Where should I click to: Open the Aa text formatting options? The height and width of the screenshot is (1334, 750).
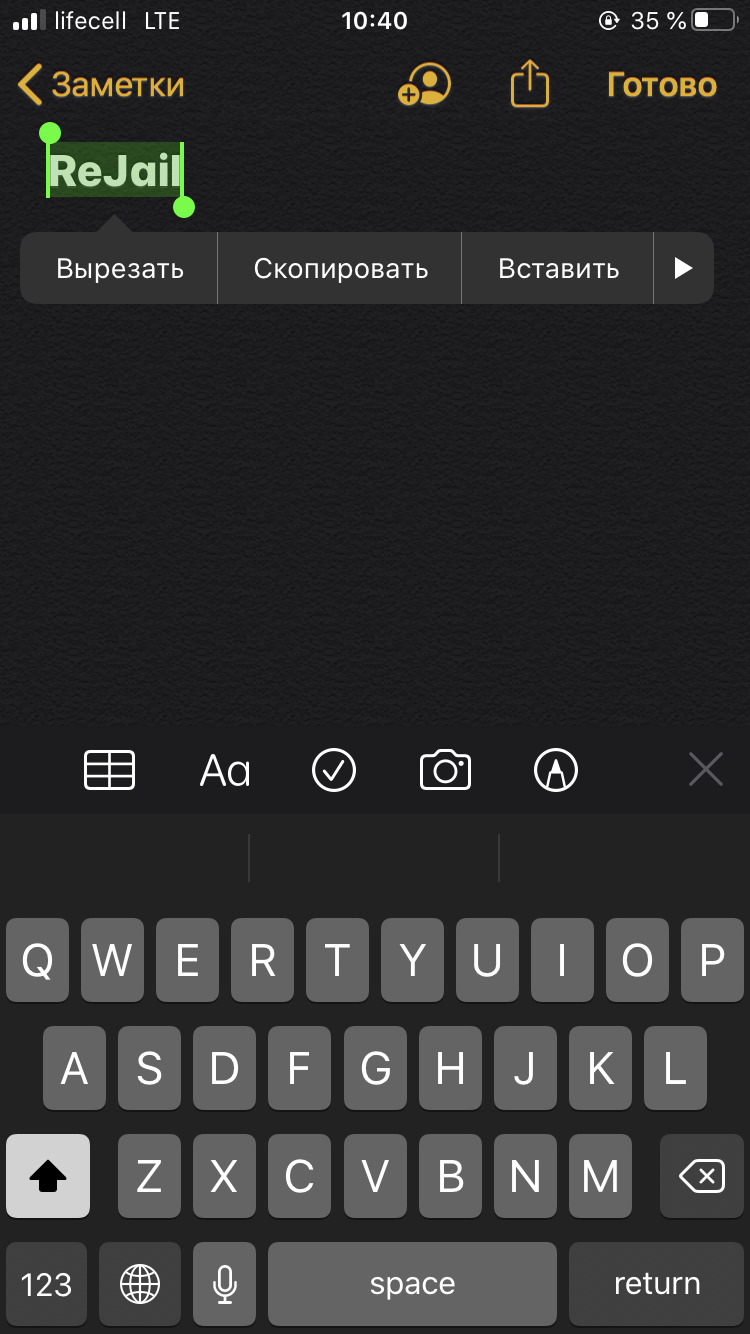[225, 771]
